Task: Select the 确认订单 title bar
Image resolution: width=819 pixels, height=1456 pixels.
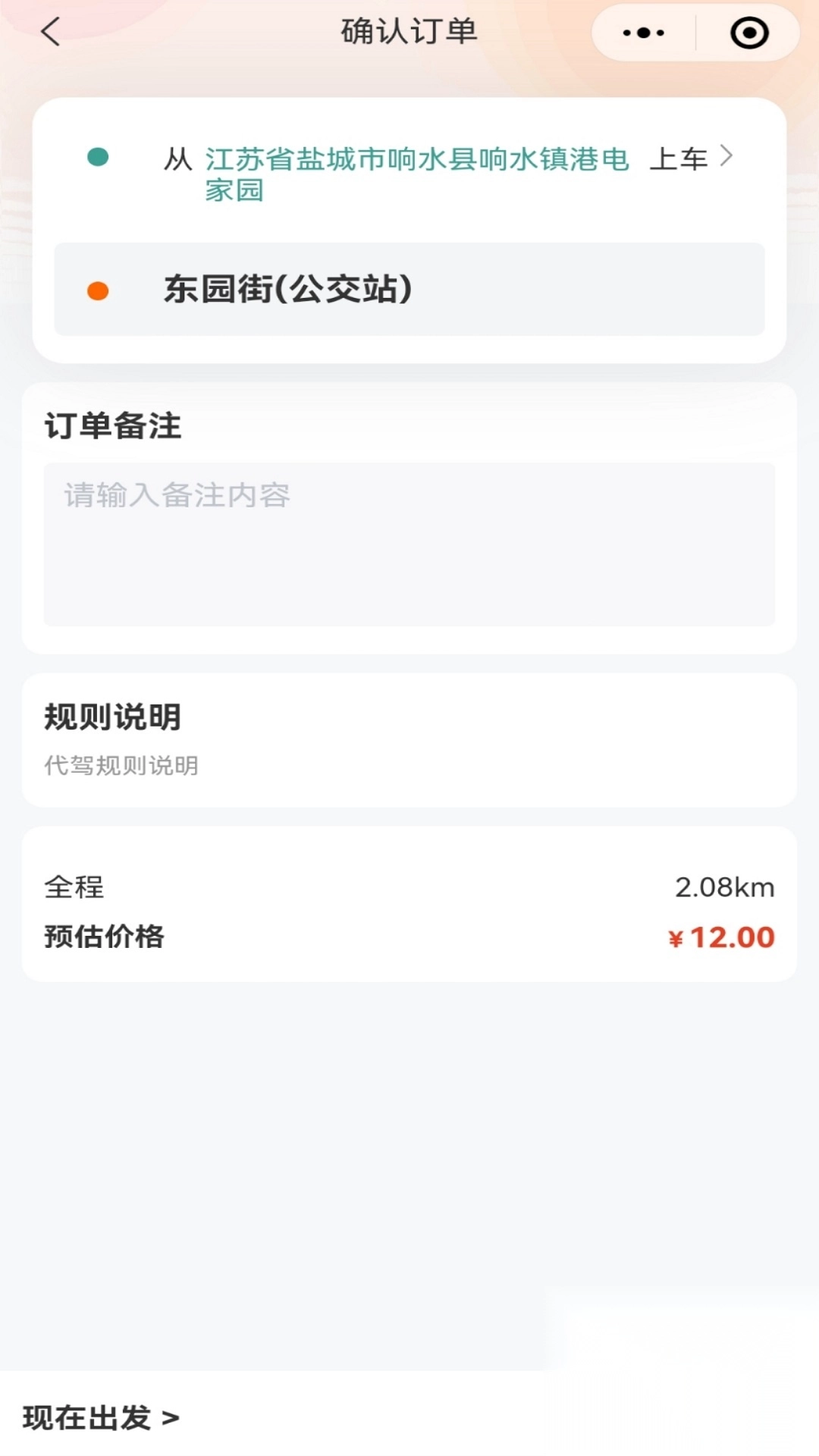Action: (409, 33)
